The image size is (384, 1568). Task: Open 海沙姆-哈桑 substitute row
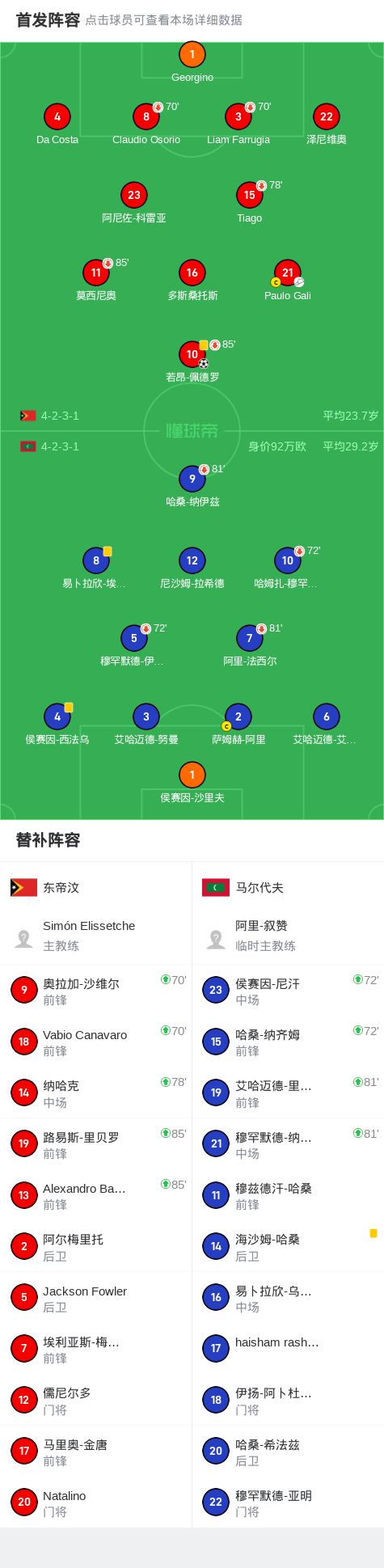click(x=288, y=1246)
